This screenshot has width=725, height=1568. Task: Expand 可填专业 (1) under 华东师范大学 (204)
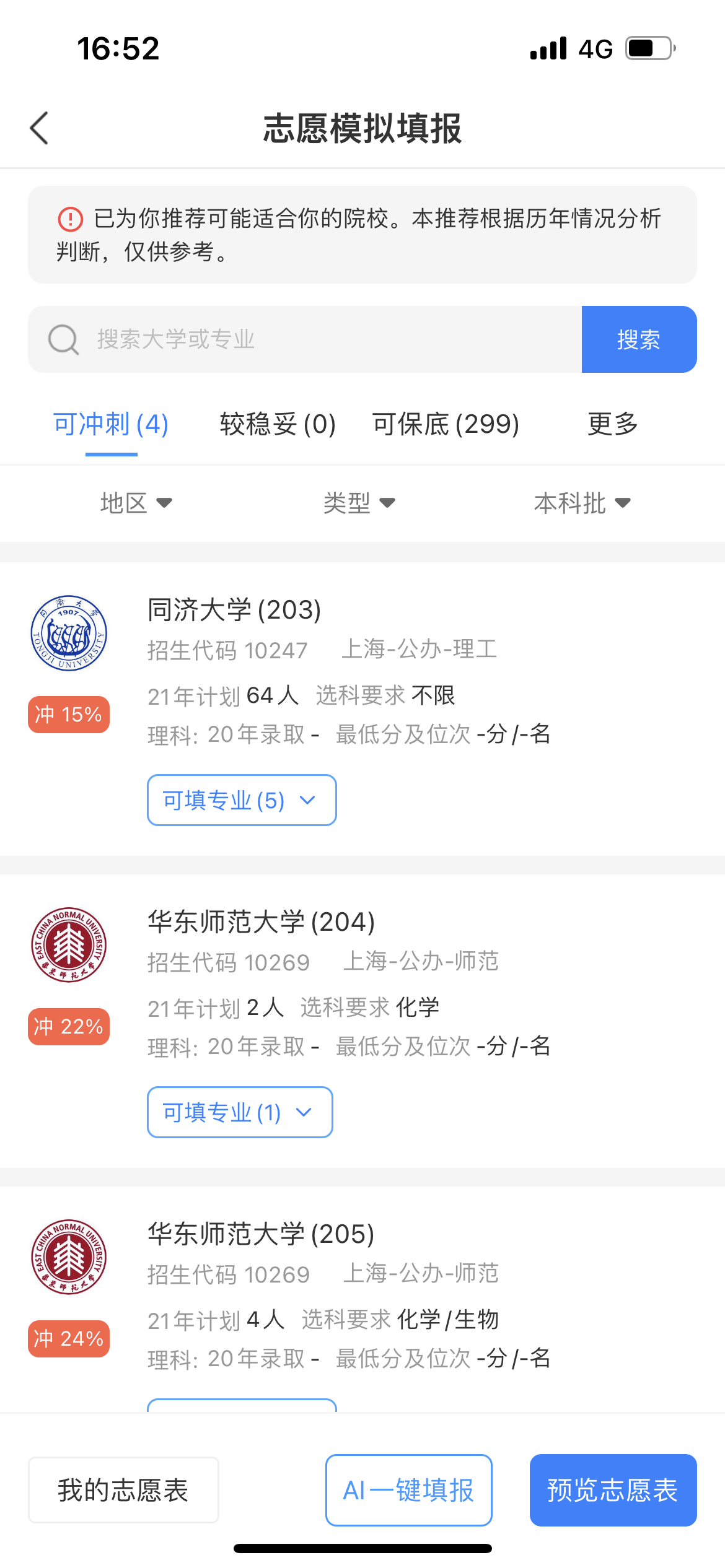coord(240,1112)
